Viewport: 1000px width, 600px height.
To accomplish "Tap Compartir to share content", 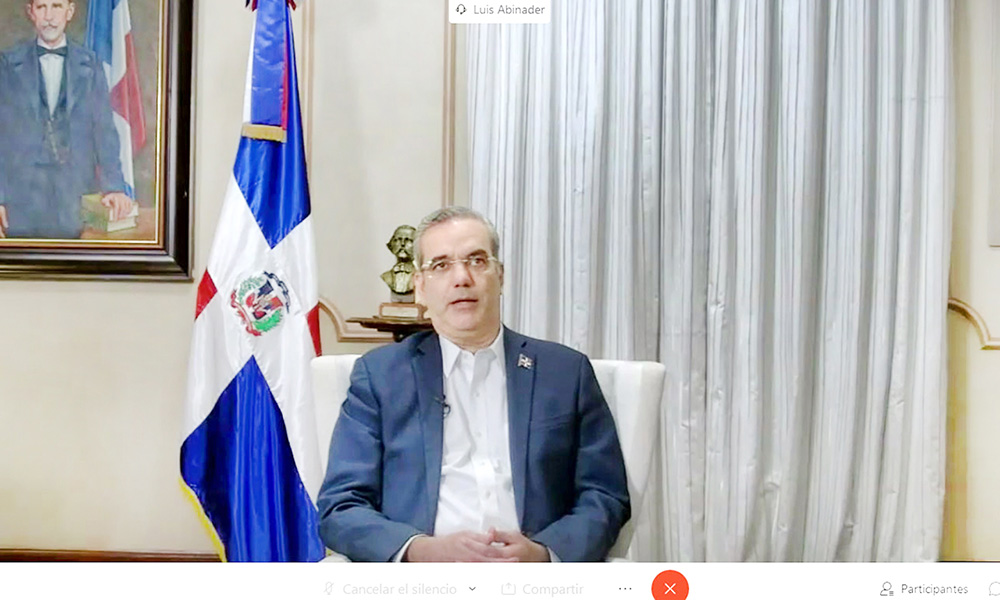I will tap(542, 589).
